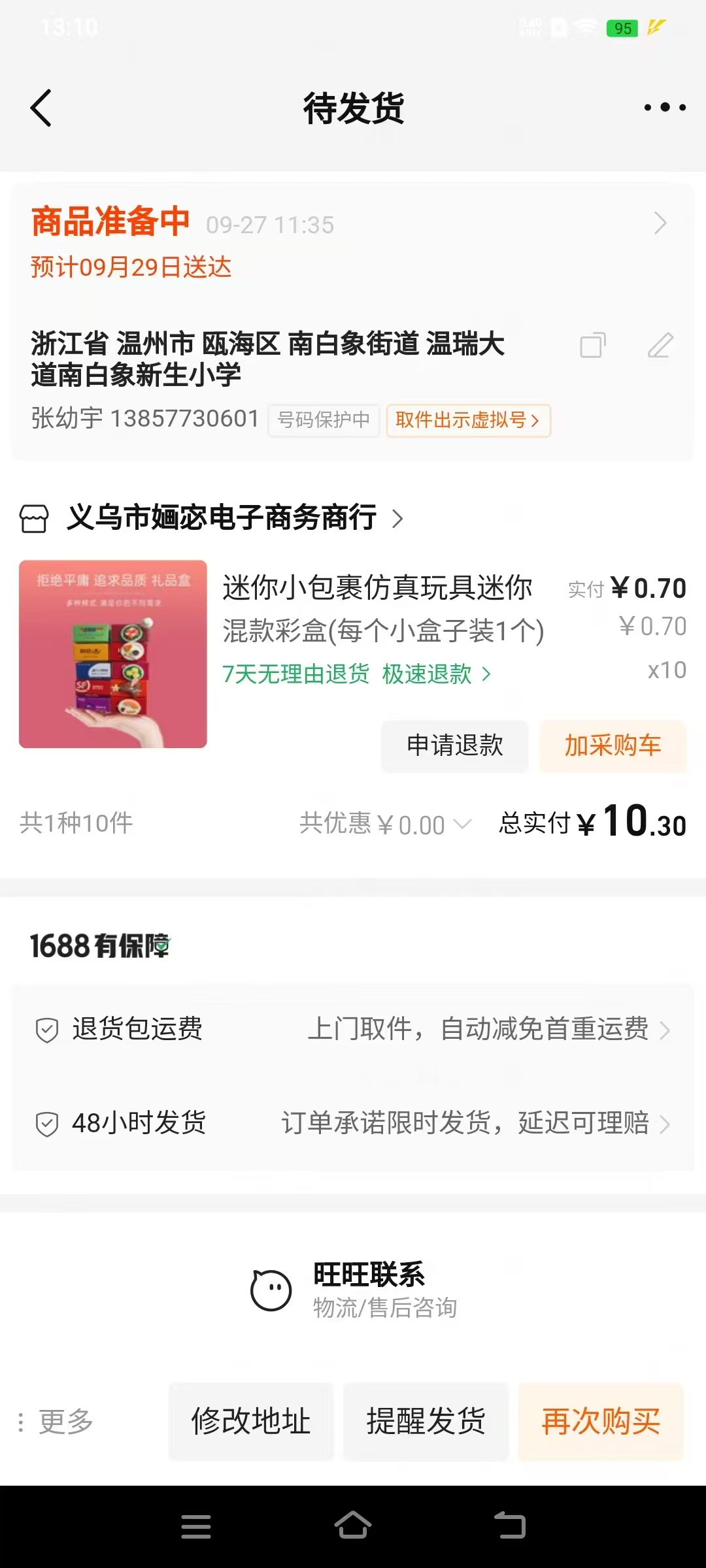Open logistics status 商品准备中
The height and width of the screenshot is (1568, 706).
(352, 242)
